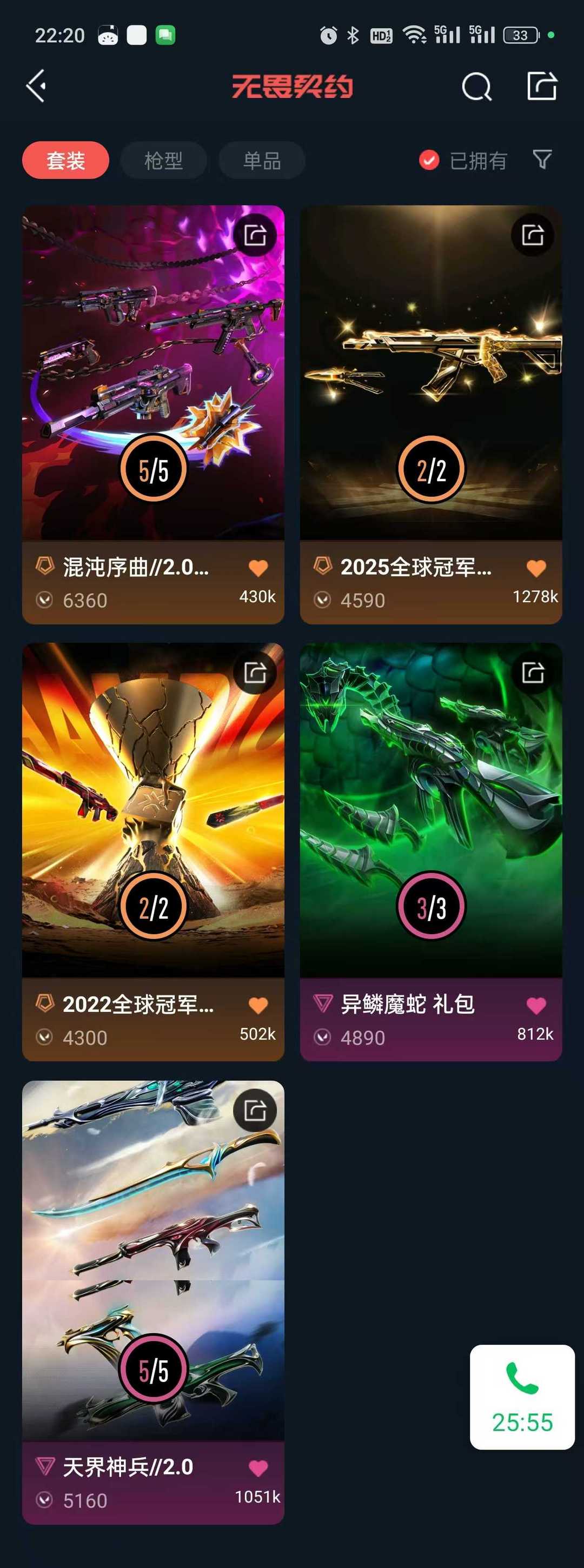
Task: Tap the back arrow in the top bar
Action: 37,85
